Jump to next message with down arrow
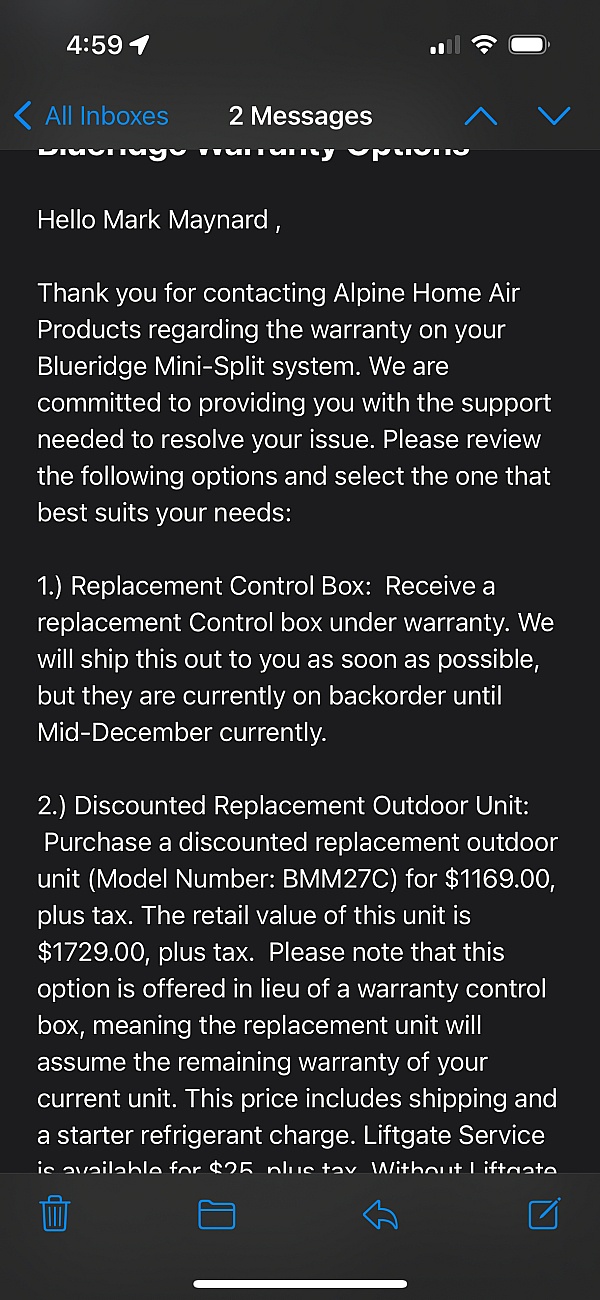The height and width of the screenshot is (1300, 600). 553,116
